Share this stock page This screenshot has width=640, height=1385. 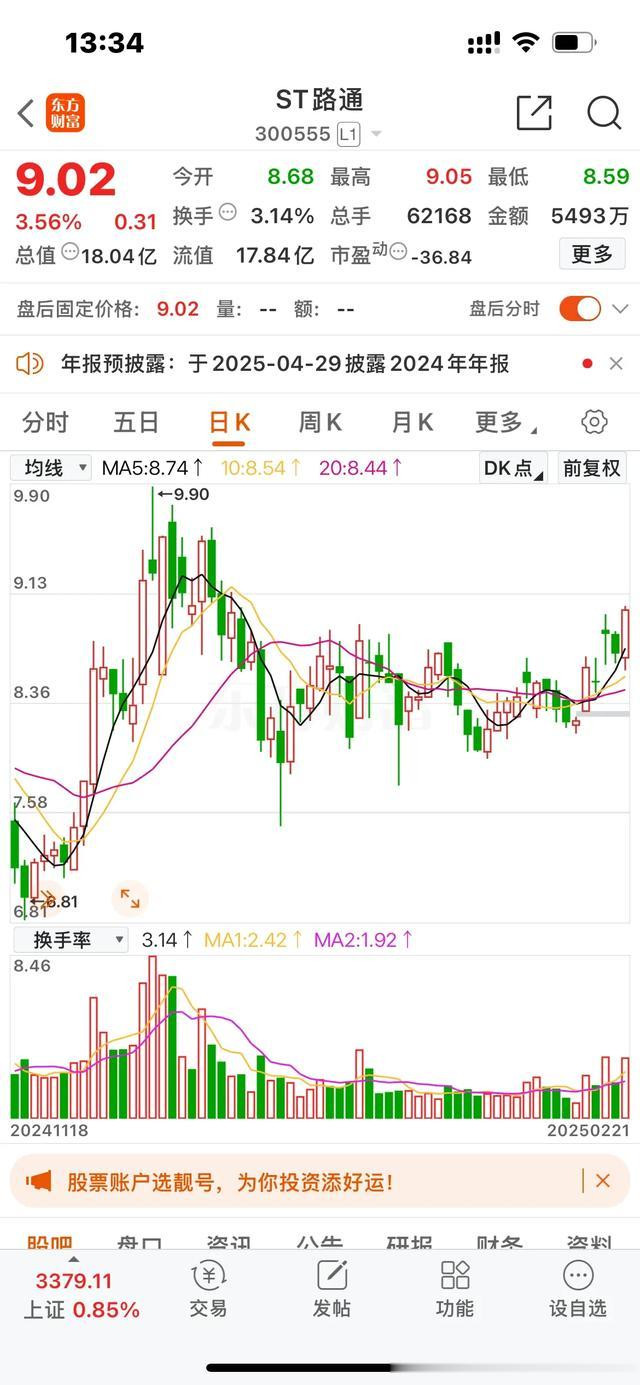(x=534, y=113)
